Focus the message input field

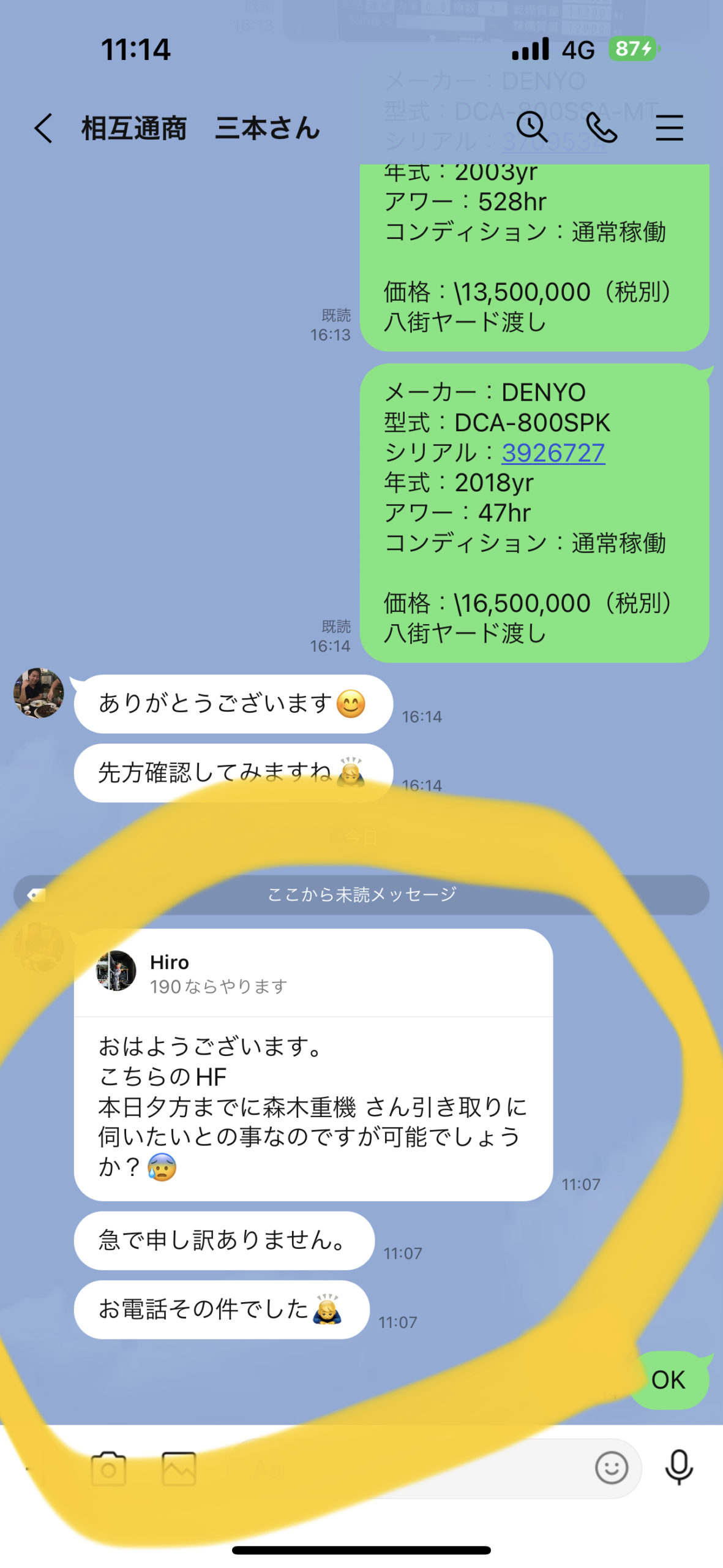404,1469
